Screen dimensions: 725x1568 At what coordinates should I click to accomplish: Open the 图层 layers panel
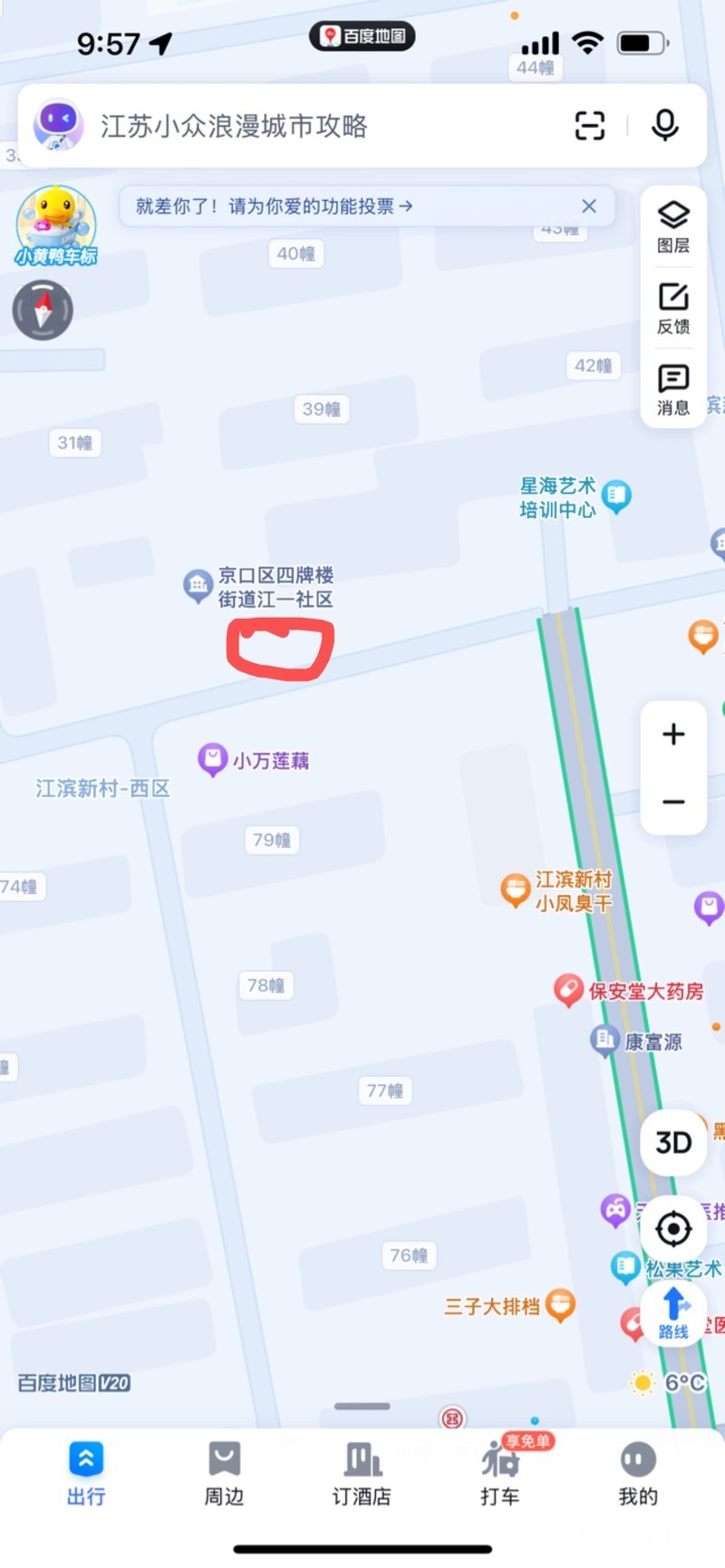(673, 226)
